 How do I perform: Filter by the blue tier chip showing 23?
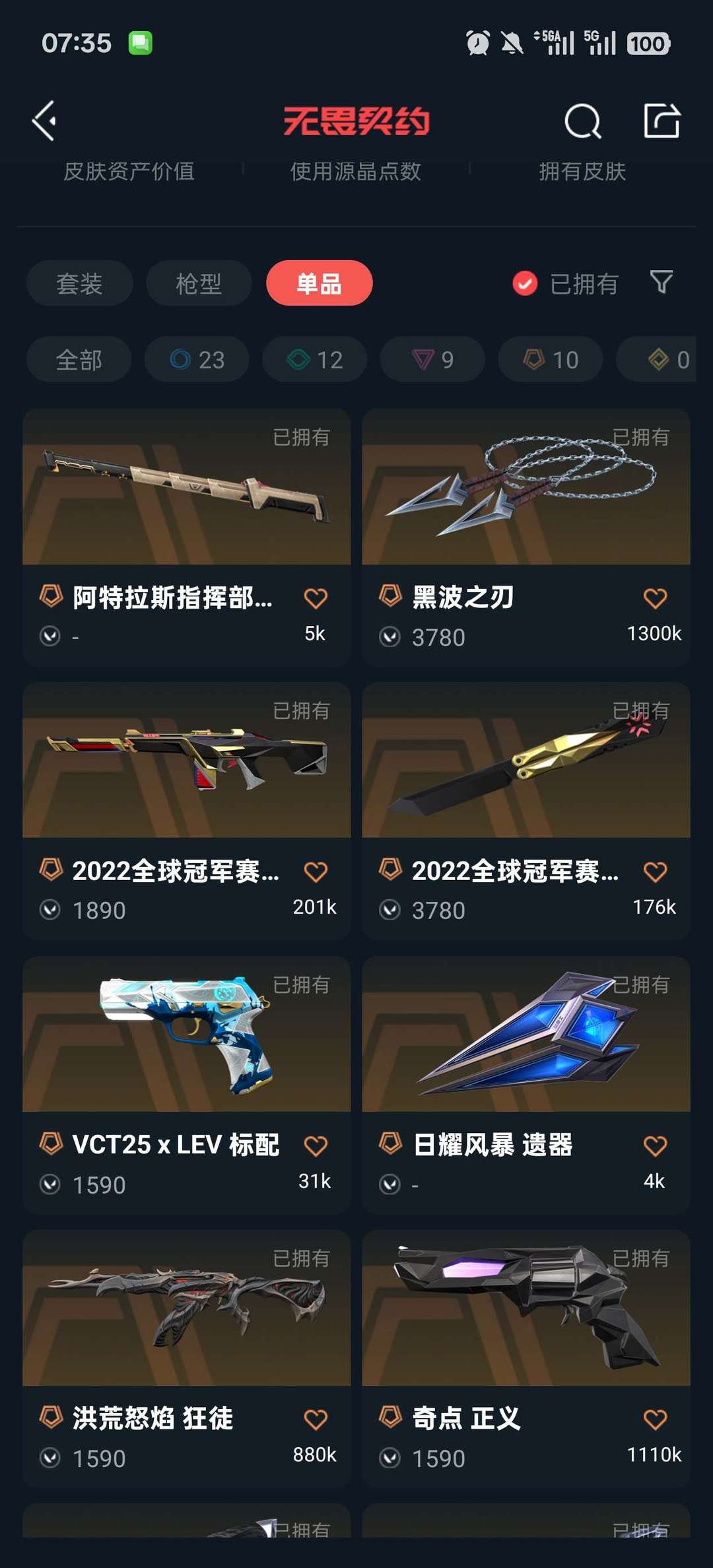point(197,359)
